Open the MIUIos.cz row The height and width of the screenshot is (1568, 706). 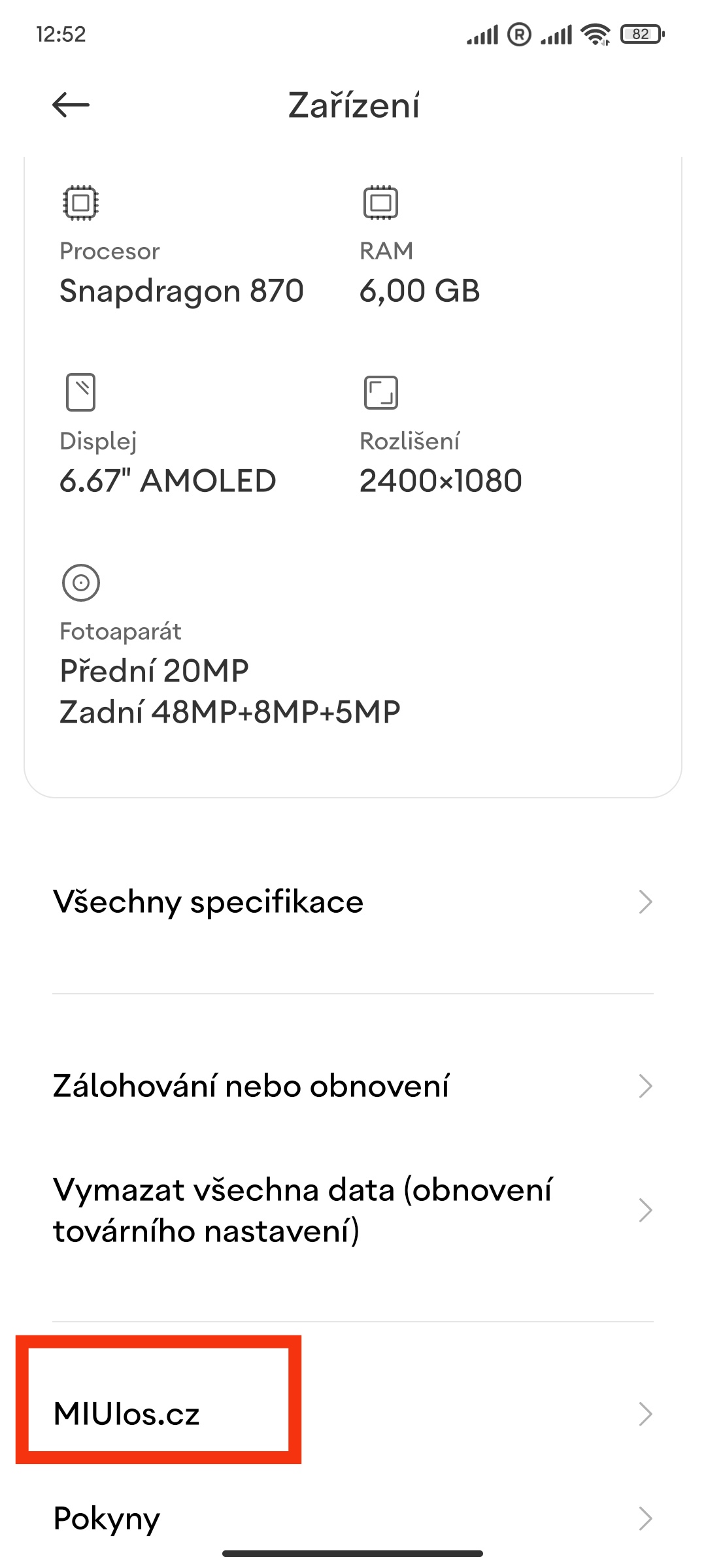[x=353, y=1414]
